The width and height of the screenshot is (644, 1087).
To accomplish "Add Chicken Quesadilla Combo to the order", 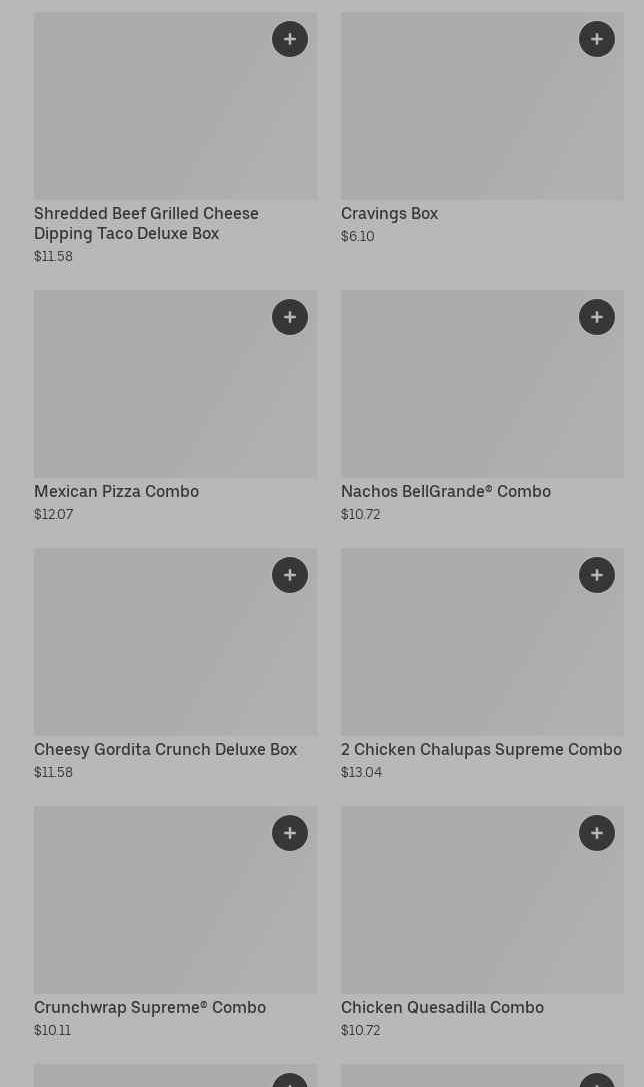I will (597, 833).
